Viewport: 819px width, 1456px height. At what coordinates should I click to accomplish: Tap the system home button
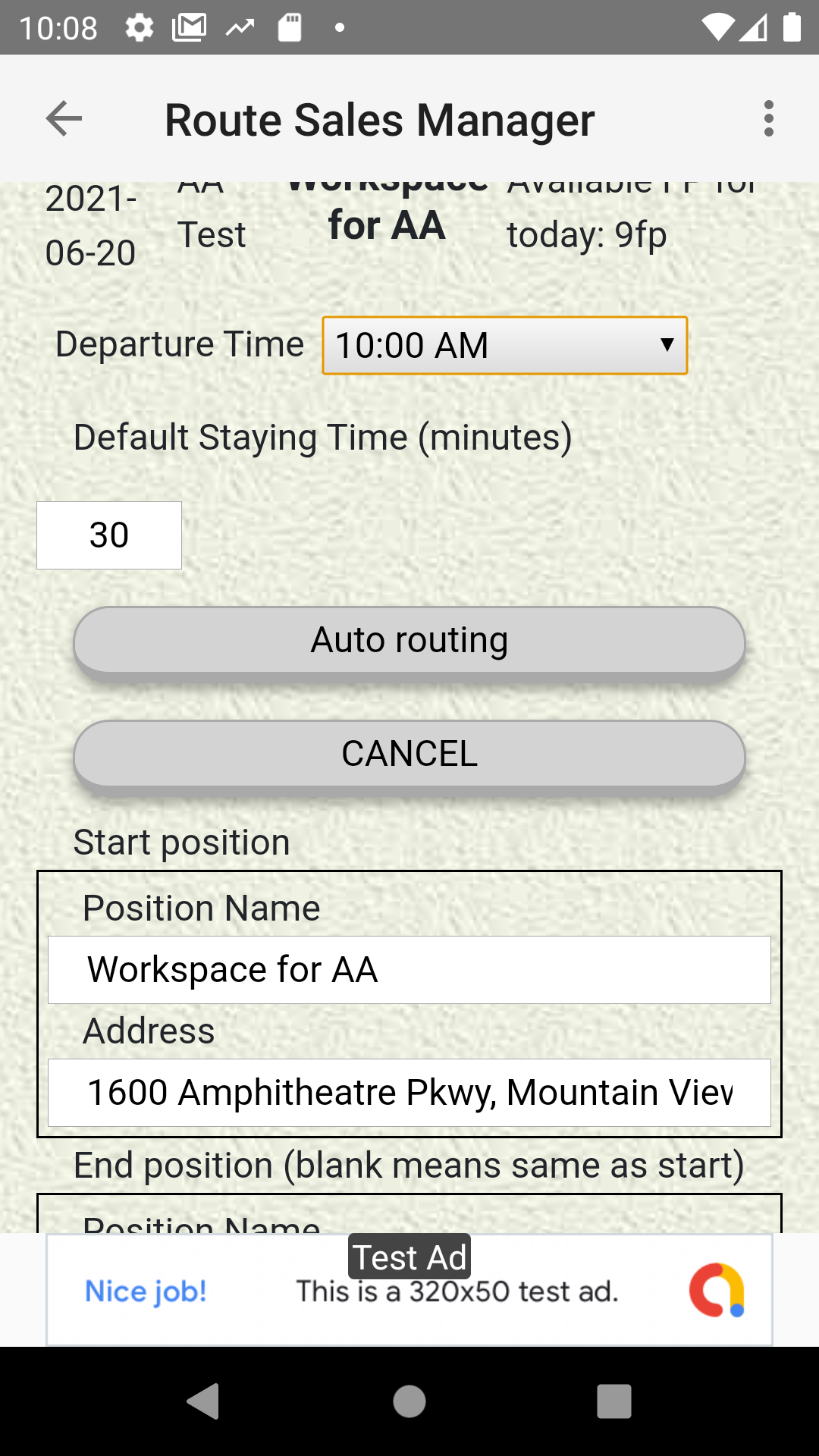[409, 1401]
